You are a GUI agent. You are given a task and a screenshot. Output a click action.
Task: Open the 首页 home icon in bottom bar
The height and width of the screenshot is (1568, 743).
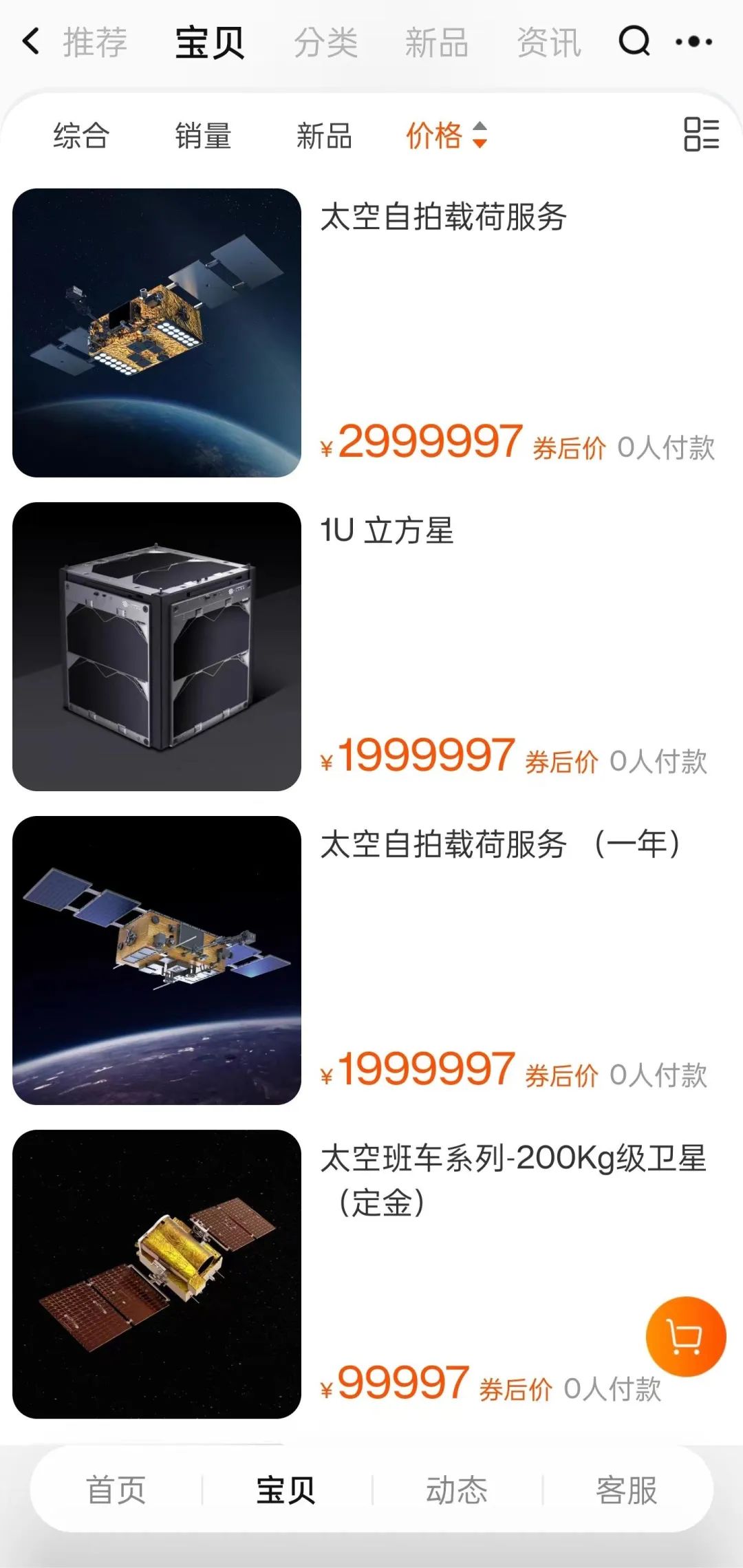pos(115,1490)
